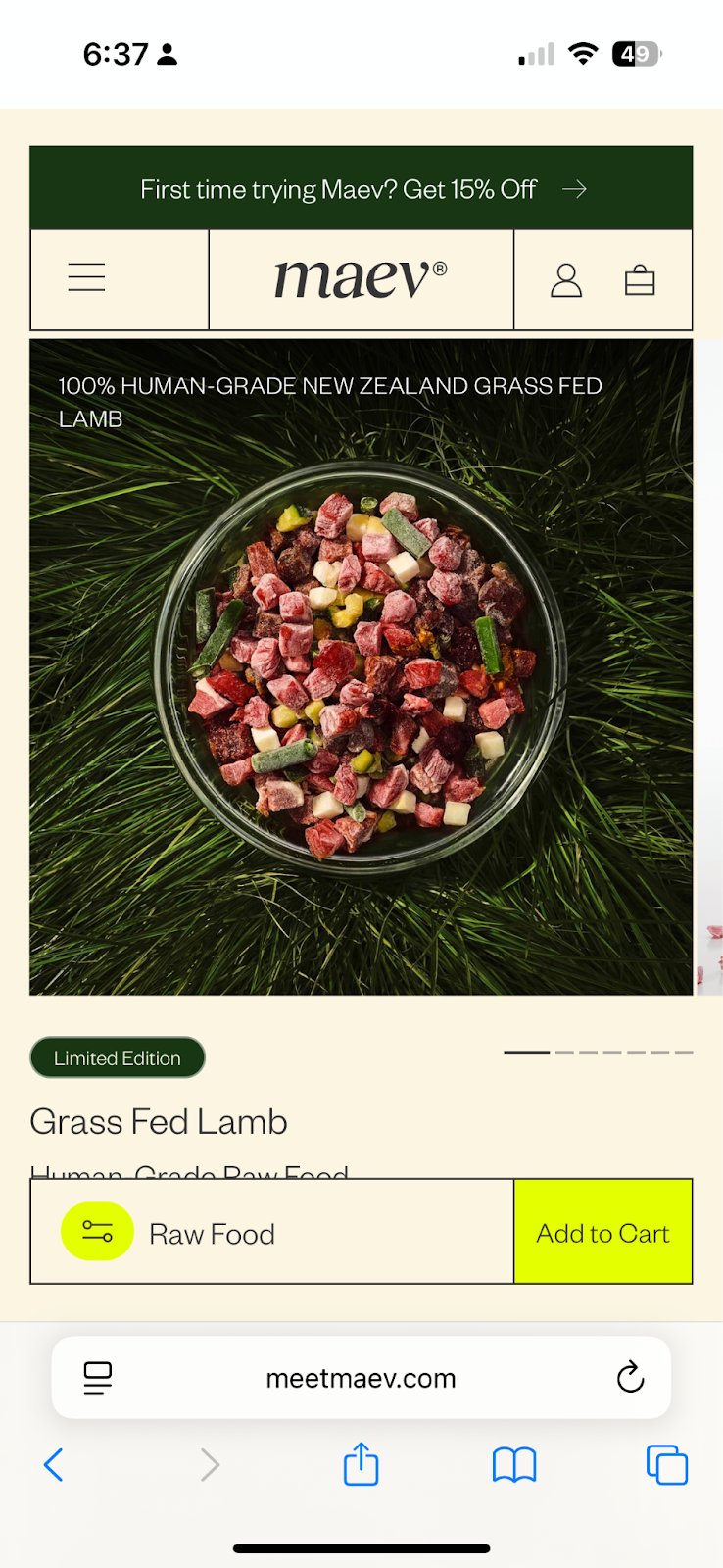This screenshot has height=1568, width=723.
Task: Go to the Maev homepage logo
Action: [361, 279]
